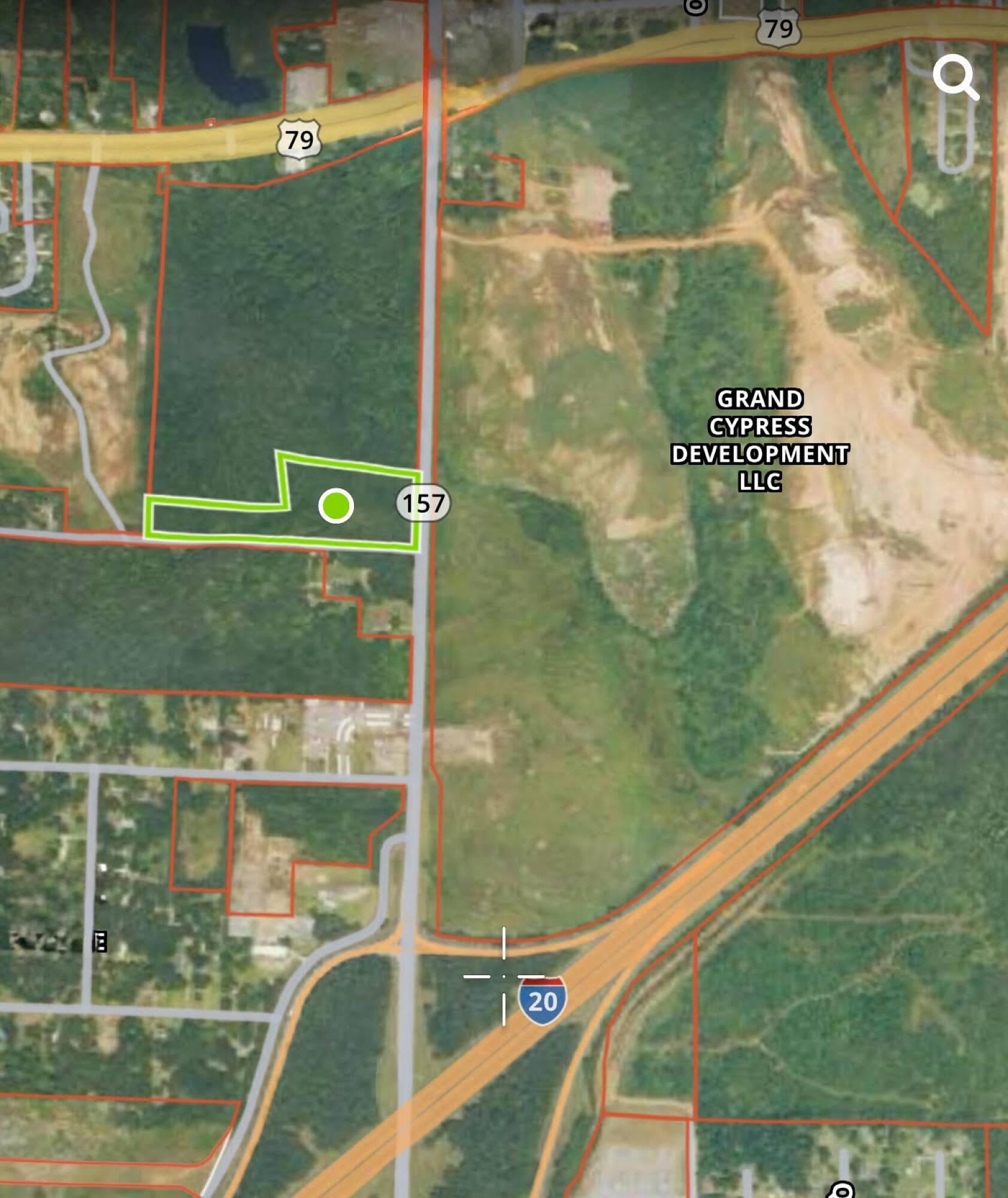Open the map search magnifier
Screen dimensions: 1008x1198
tap(955, 77)
